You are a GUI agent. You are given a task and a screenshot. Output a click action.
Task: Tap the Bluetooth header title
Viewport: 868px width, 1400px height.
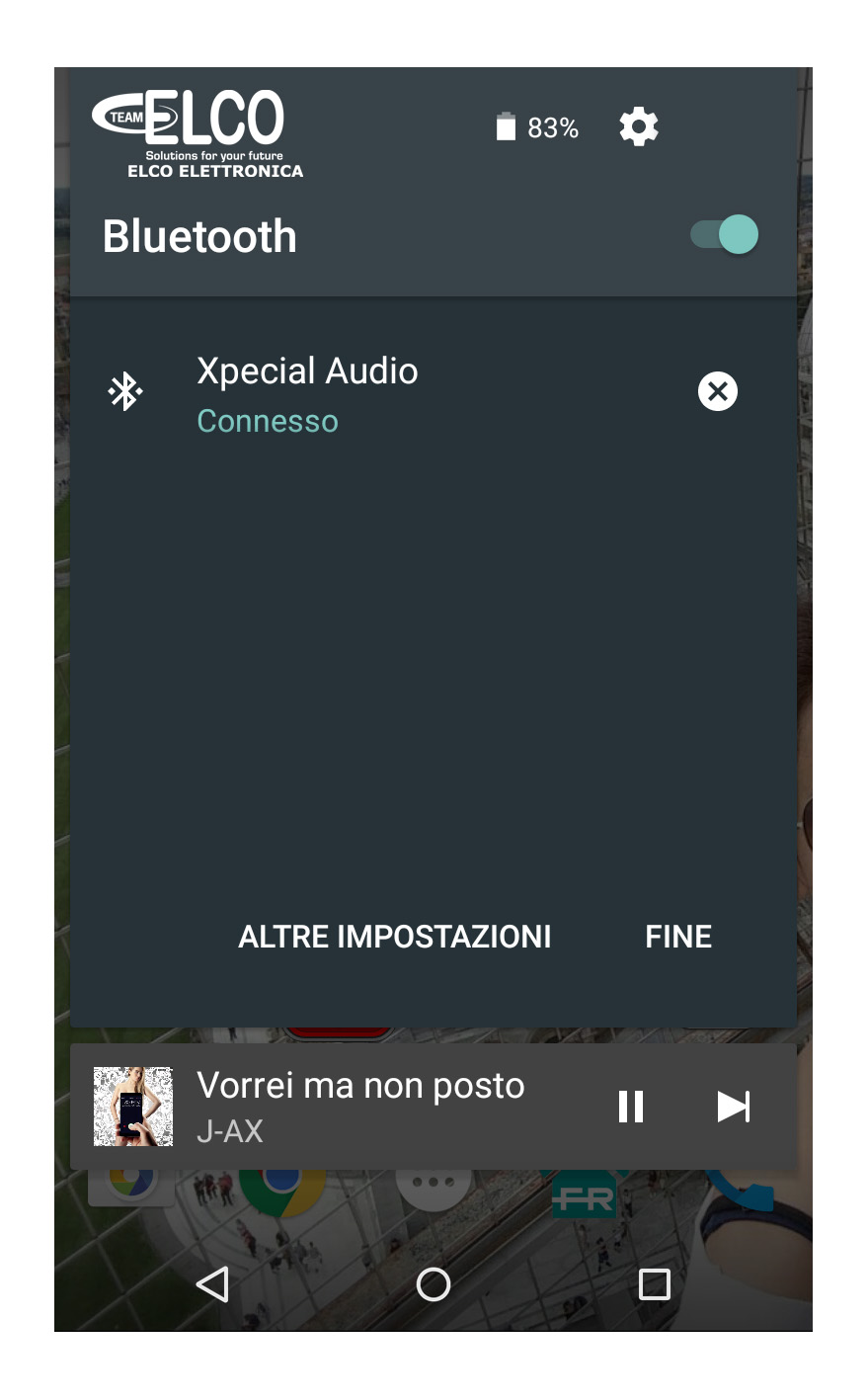tap(199, 237)
